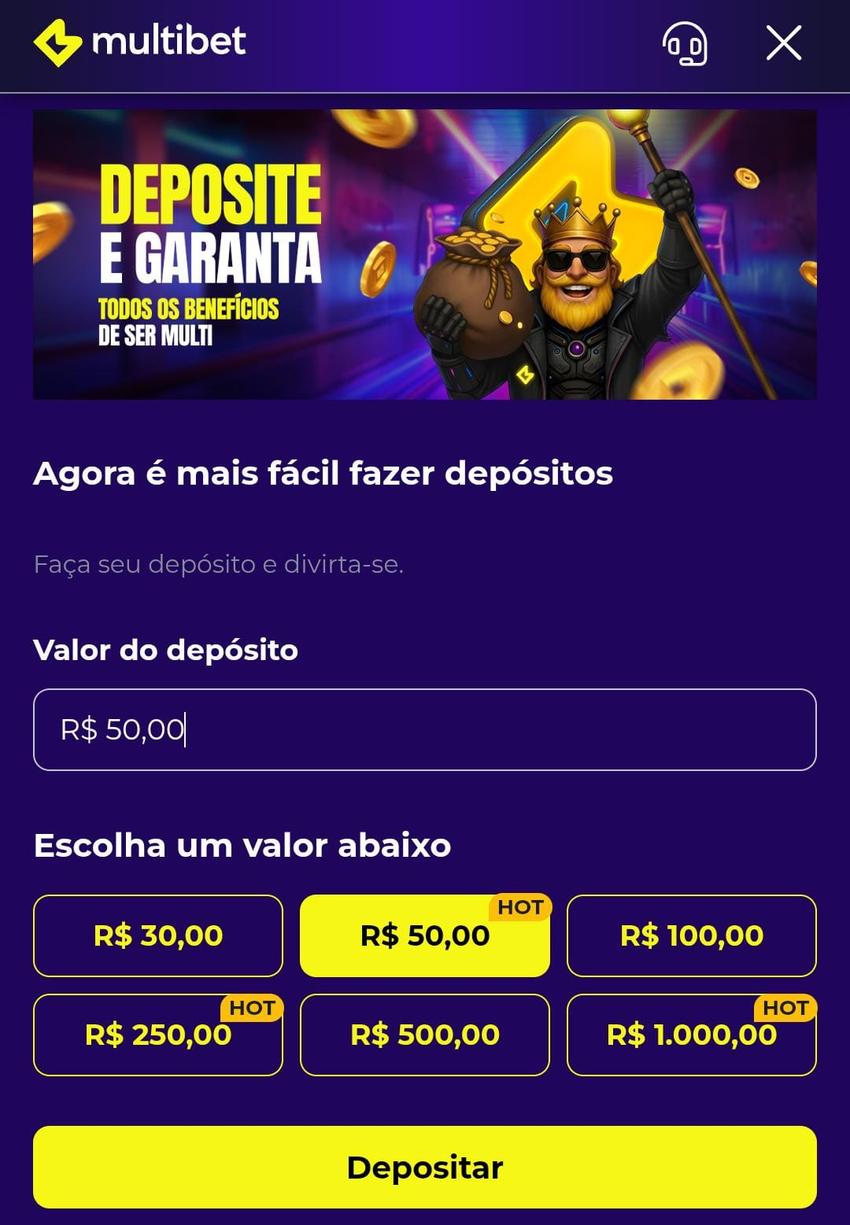Image resolution: width=850 pixels, height=1225 pixels.
Task: Select the highlighted R$ 50,00 amount
Action: [424, 936]
